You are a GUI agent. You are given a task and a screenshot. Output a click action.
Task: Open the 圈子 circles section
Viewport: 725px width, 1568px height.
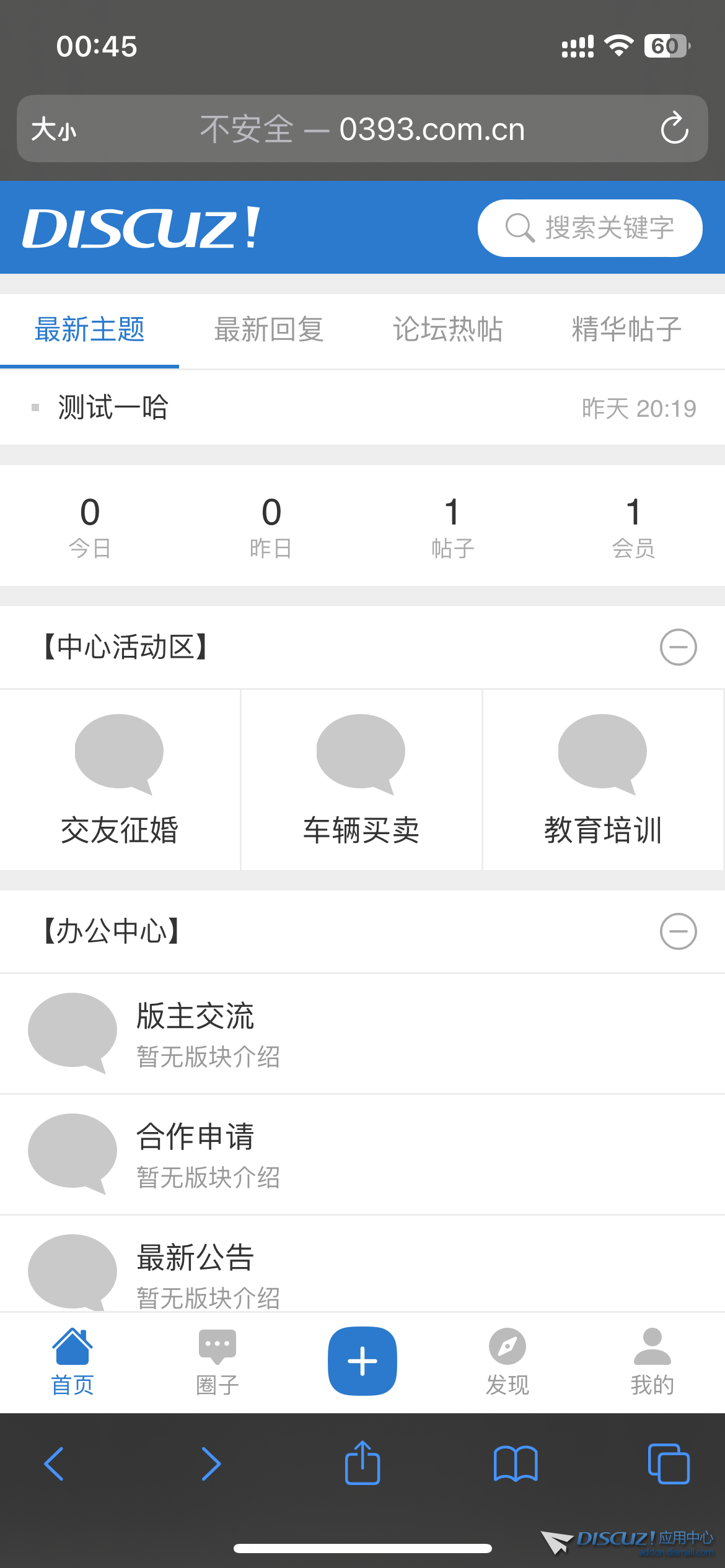click(217, 1362)
